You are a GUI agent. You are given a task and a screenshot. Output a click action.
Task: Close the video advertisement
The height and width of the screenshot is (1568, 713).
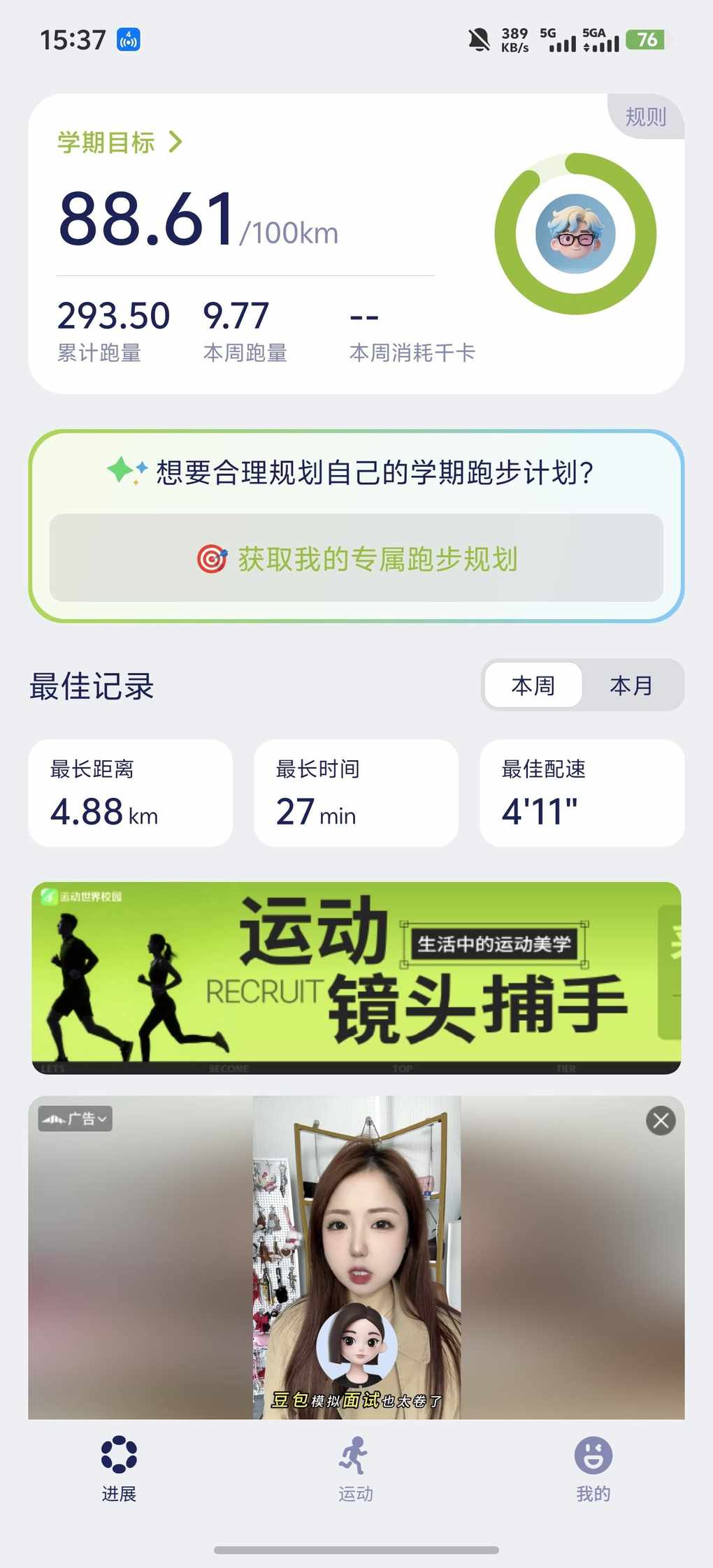pos(661,1121)
